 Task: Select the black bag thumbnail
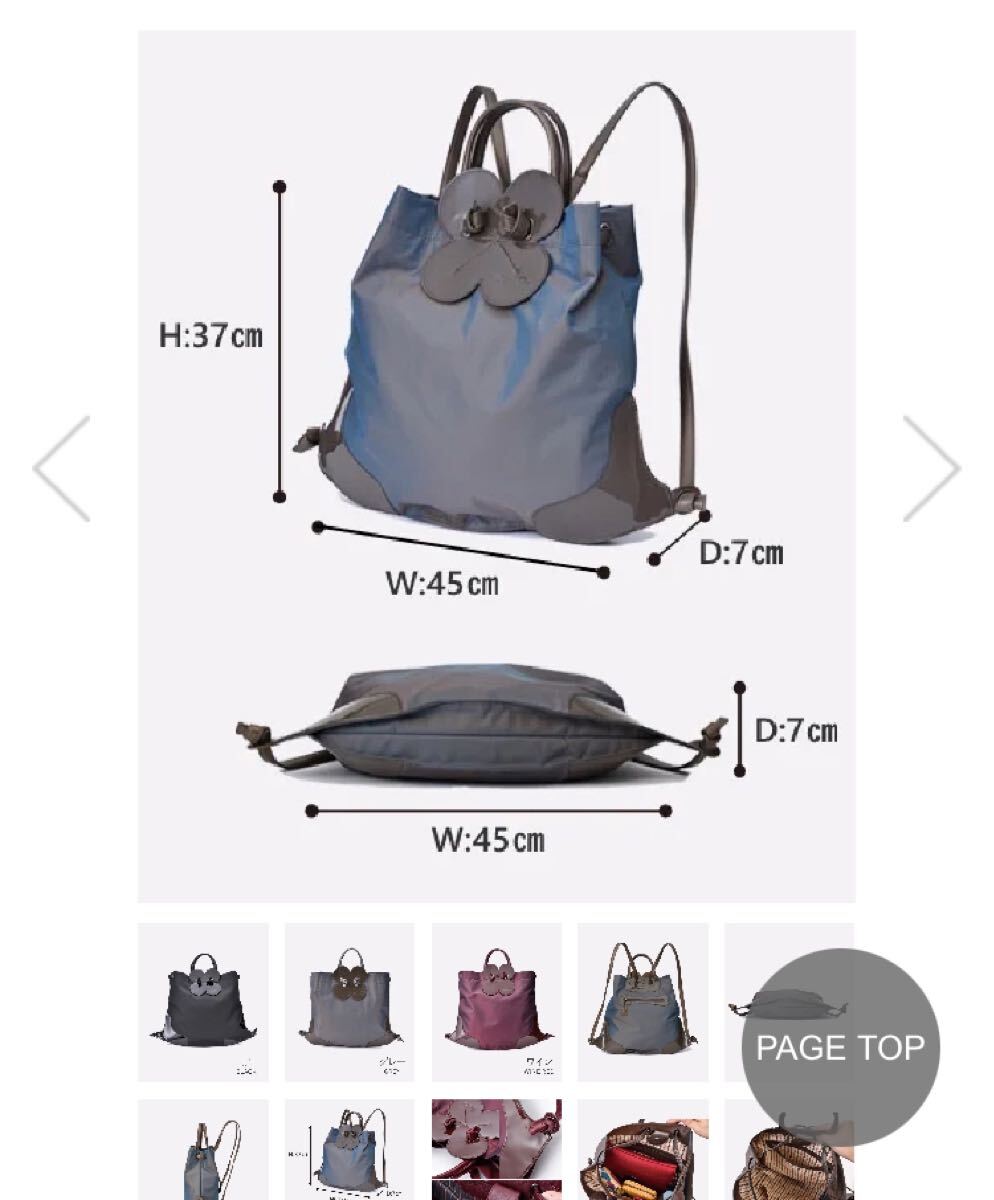[203, 1002]
